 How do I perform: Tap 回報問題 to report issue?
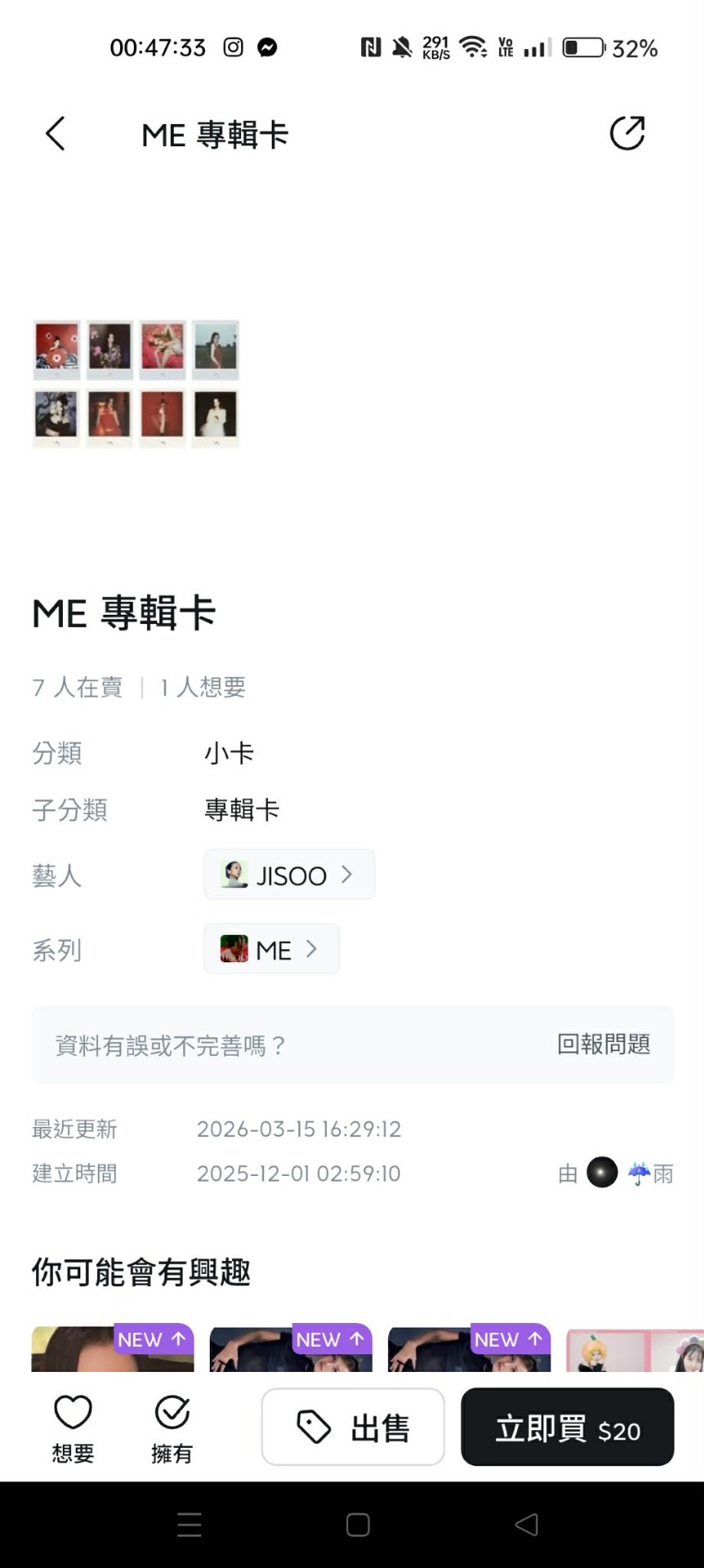coord(603,1044)
